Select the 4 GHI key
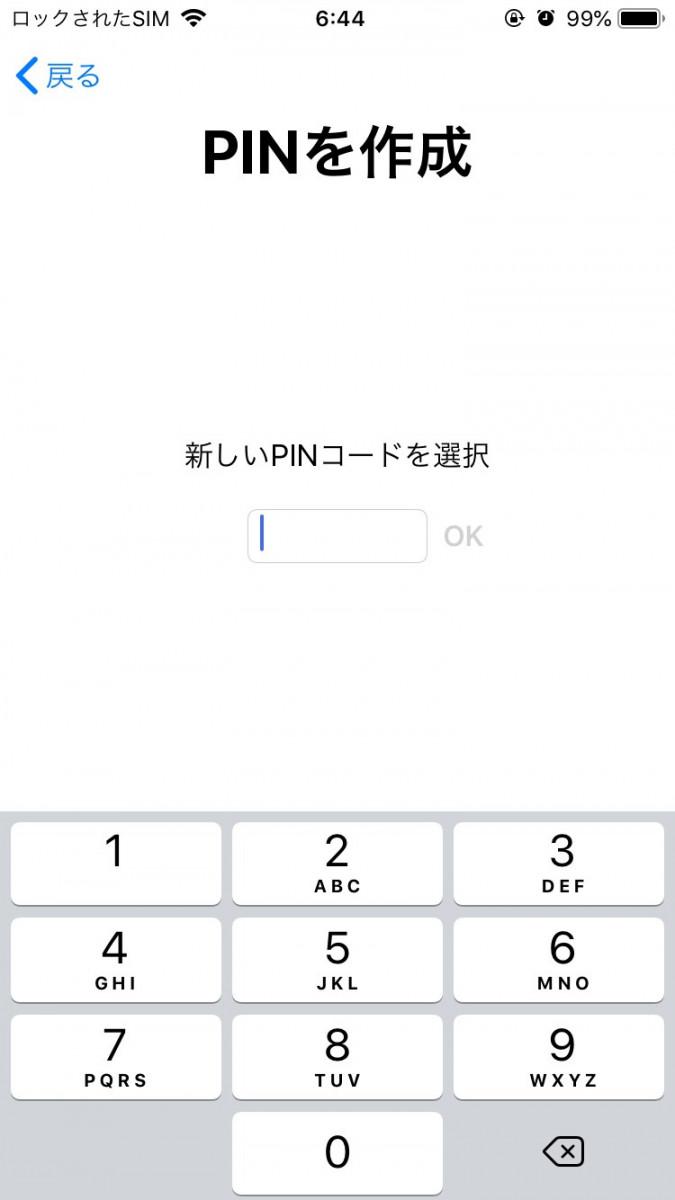 click(116, 960)
